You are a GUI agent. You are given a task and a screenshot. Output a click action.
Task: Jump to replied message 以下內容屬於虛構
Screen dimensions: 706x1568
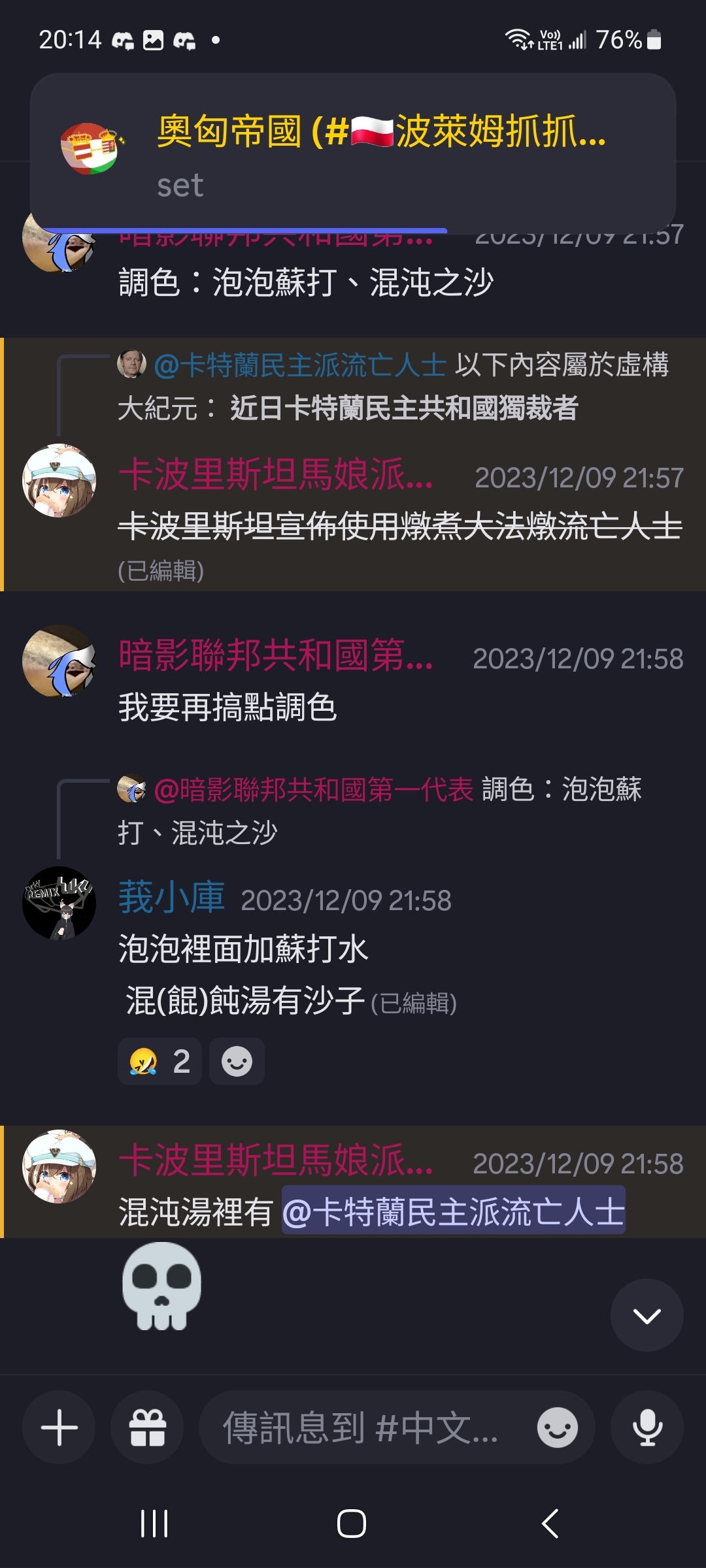[x=392, y=386]
